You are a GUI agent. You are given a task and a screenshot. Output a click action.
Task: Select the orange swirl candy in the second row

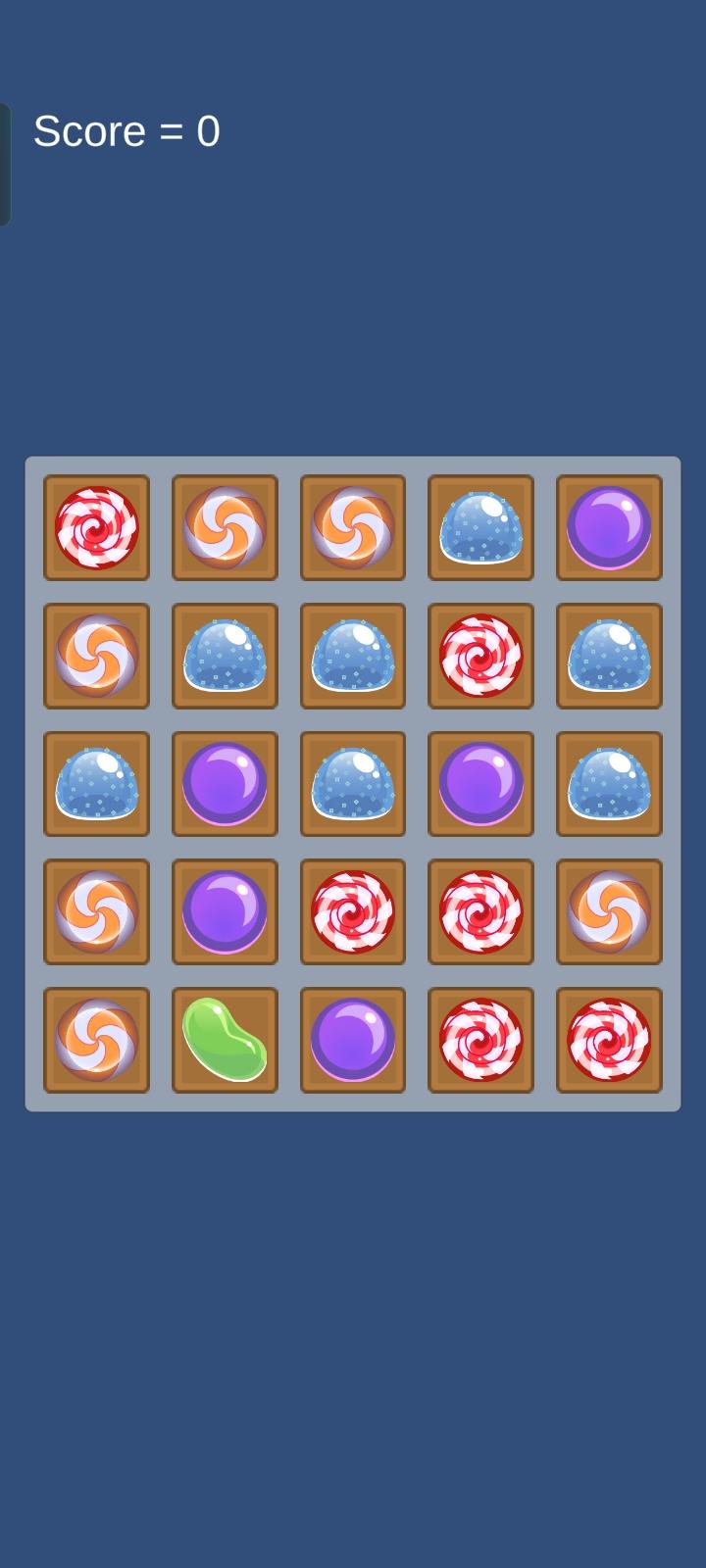(96, 656)
